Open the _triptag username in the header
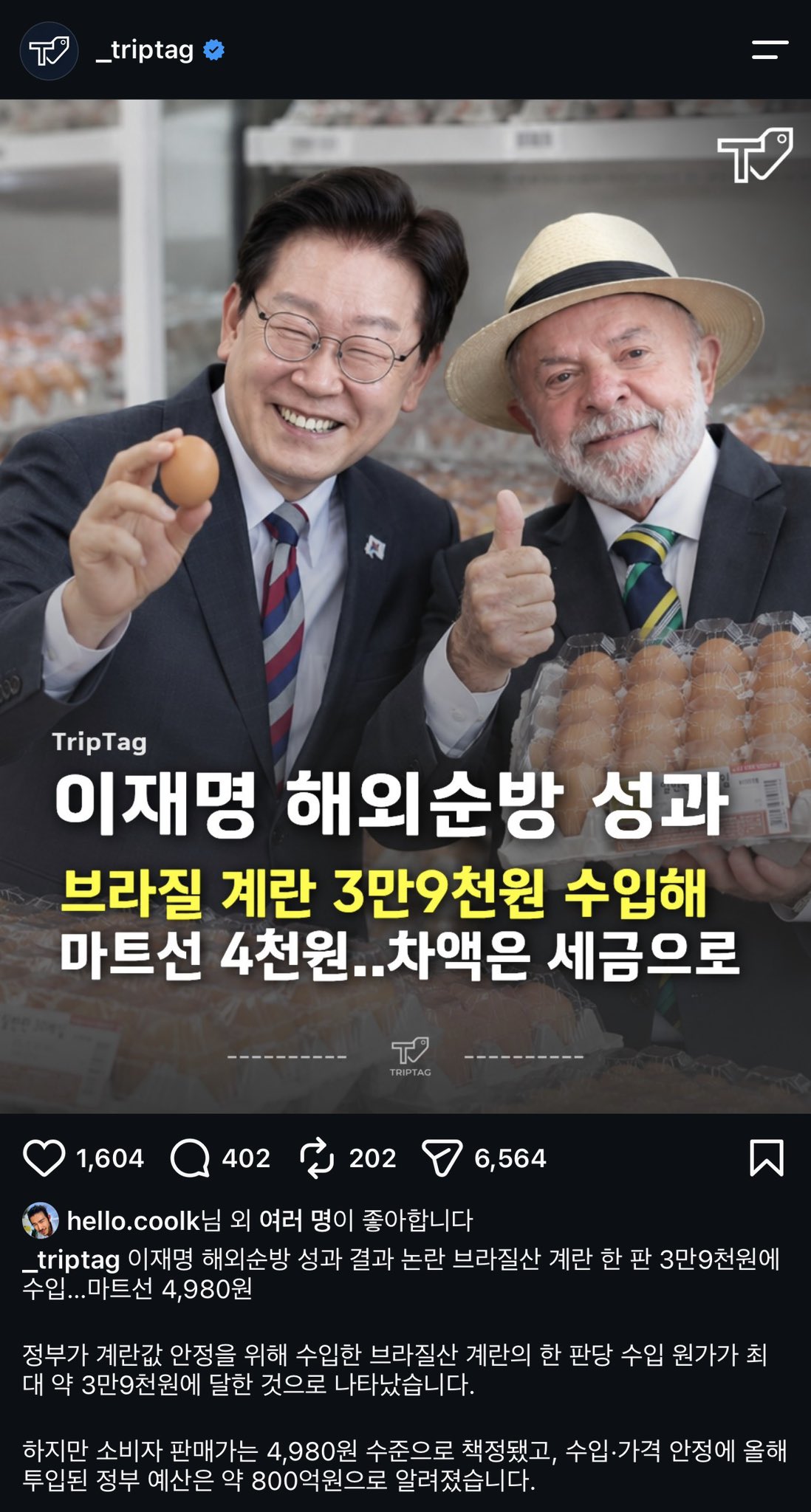This screenshot has height=1512, width=811. tap(145, 50)
